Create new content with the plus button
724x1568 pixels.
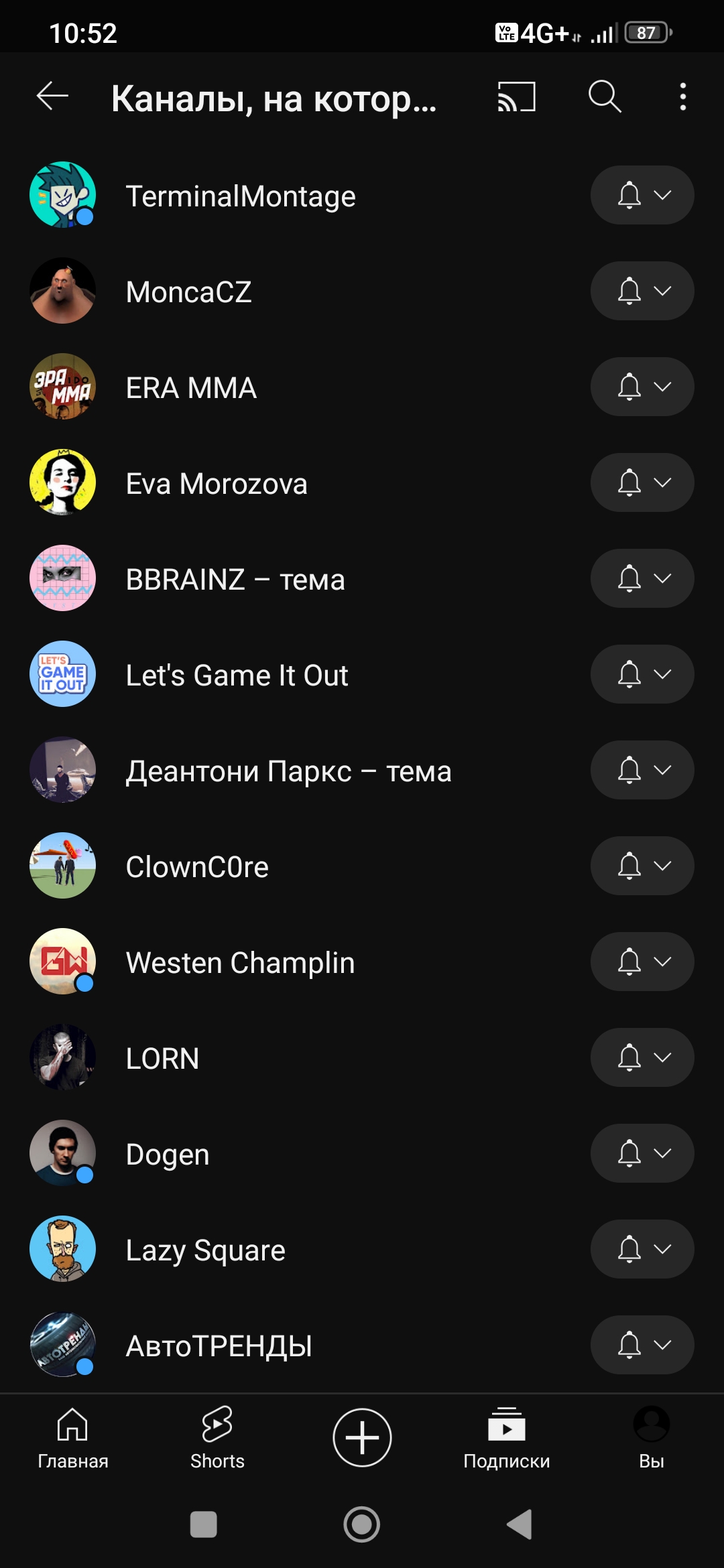click(x=362, y=1437)
